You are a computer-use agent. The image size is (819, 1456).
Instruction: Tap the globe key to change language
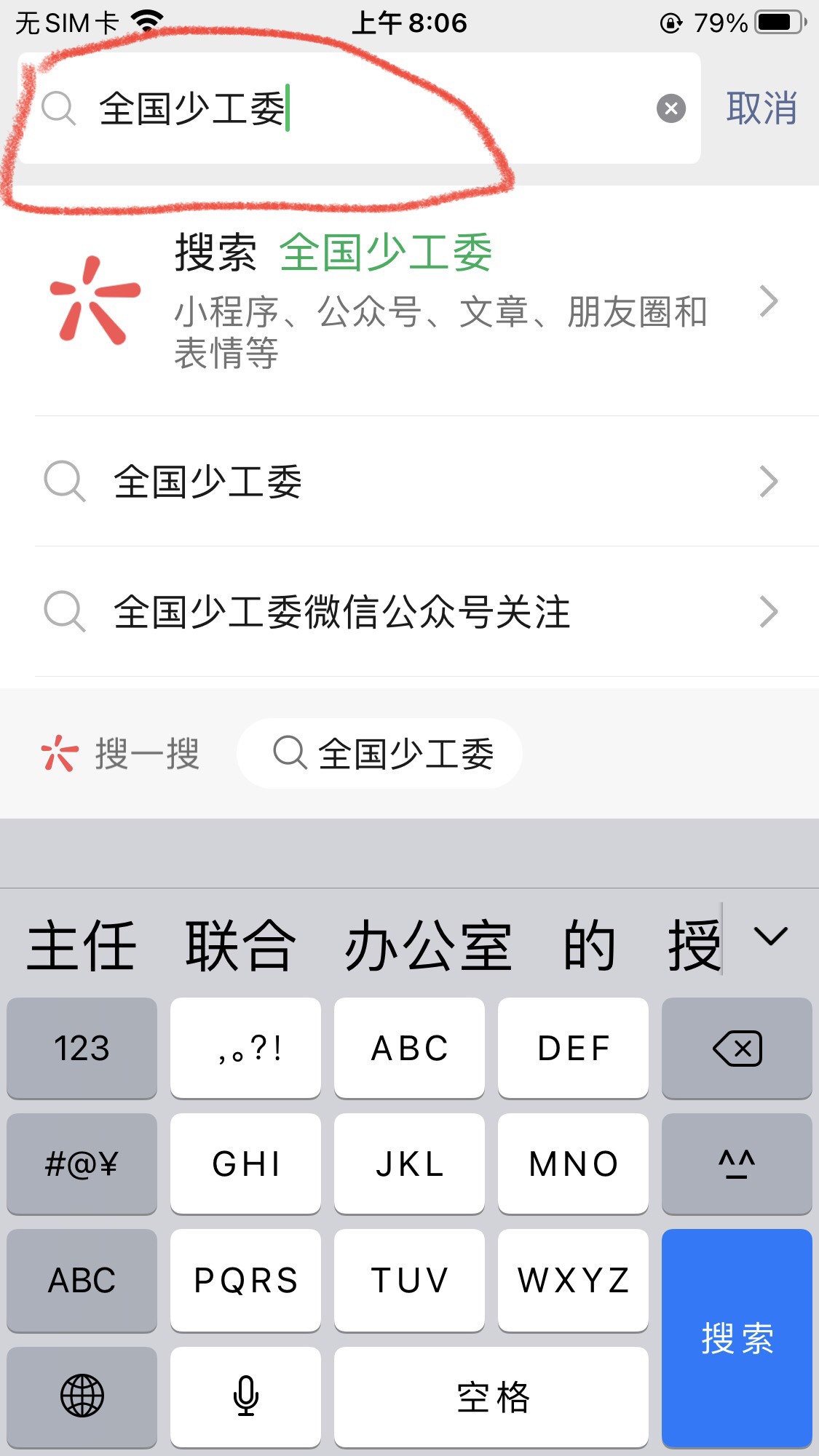[82, 1396]
